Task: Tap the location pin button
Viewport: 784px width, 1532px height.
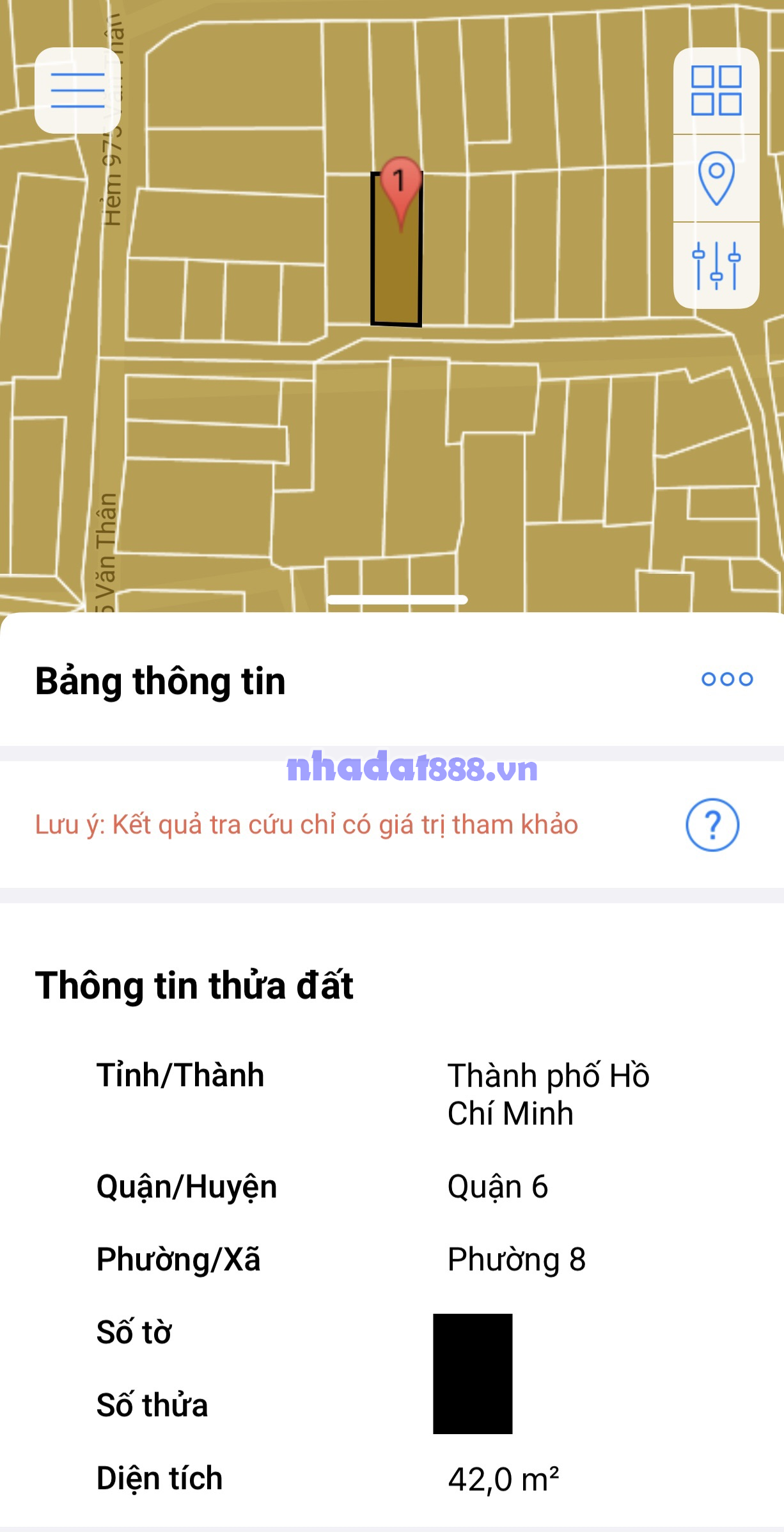Action: pos(716,178)
